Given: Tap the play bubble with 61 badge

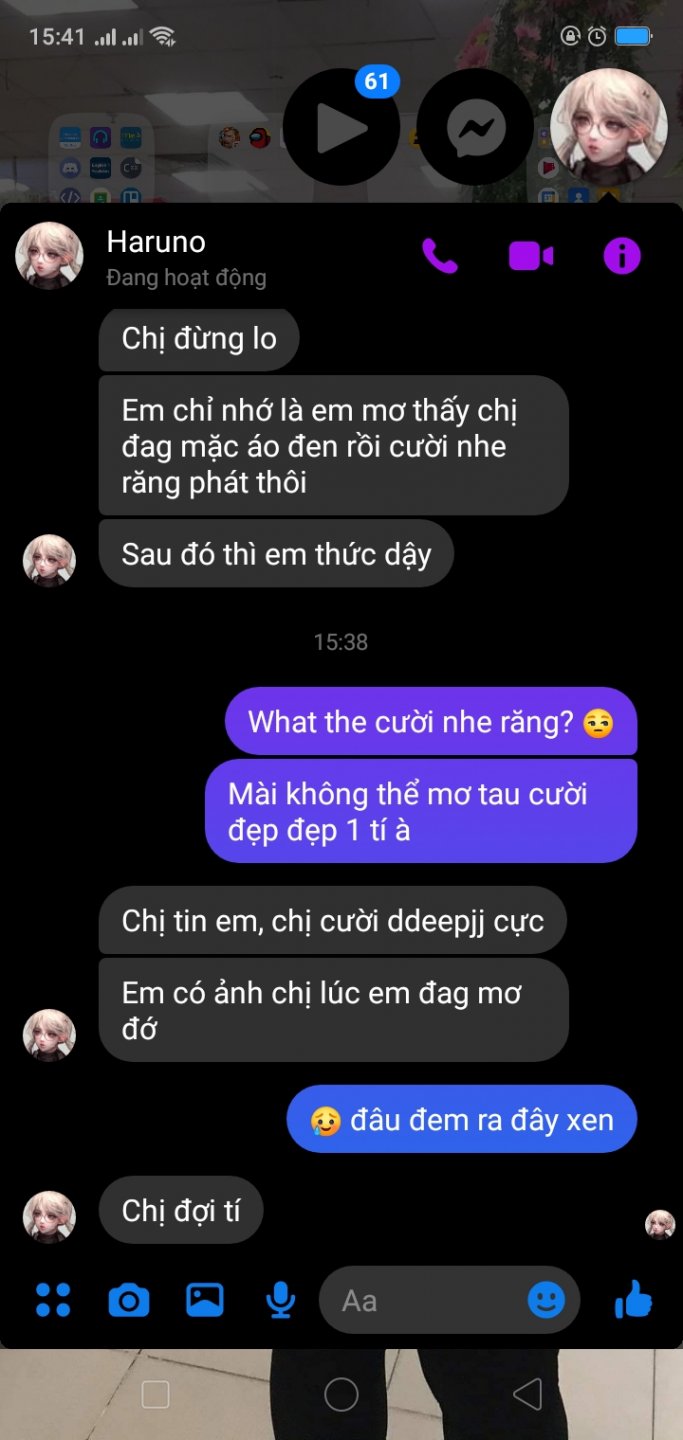Looking at the screenshot, I should click(341, 127).
